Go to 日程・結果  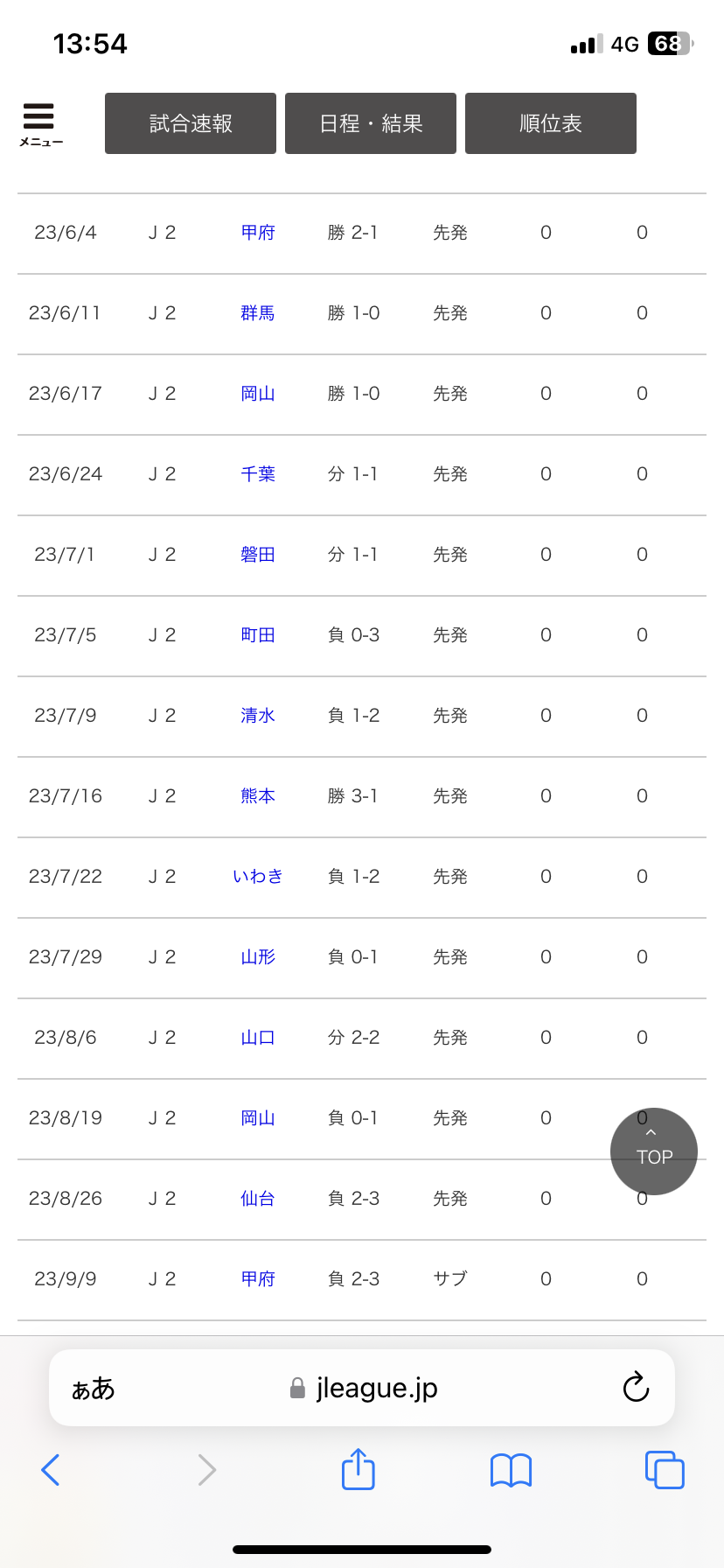click(371, 123)
